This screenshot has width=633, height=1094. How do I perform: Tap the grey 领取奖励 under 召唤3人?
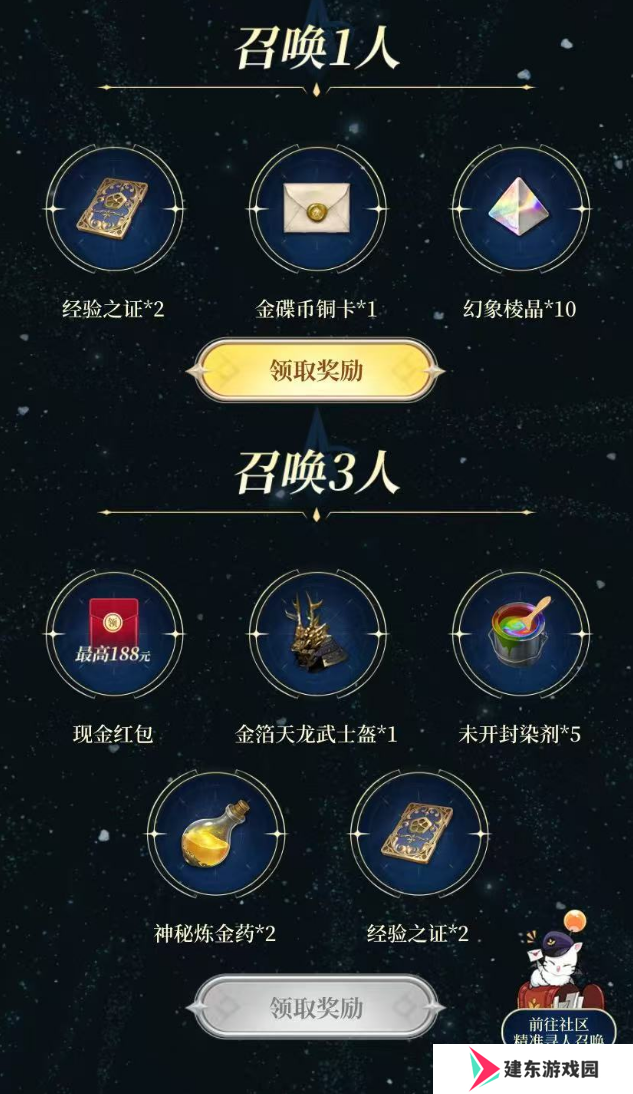(316, 1007)
